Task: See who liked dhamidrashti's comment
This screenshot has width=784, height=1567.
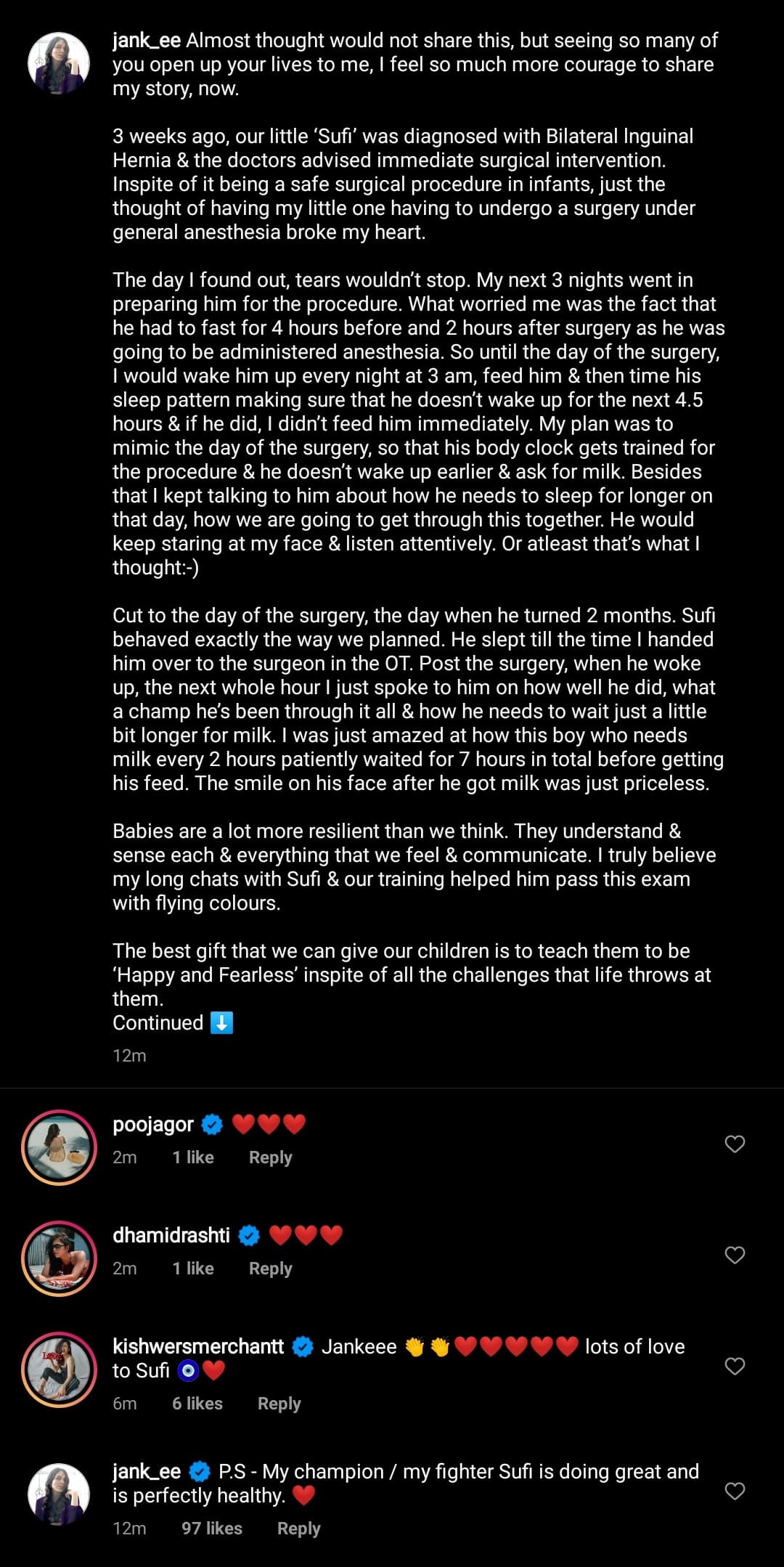Action: click(x=192, y=1269)
